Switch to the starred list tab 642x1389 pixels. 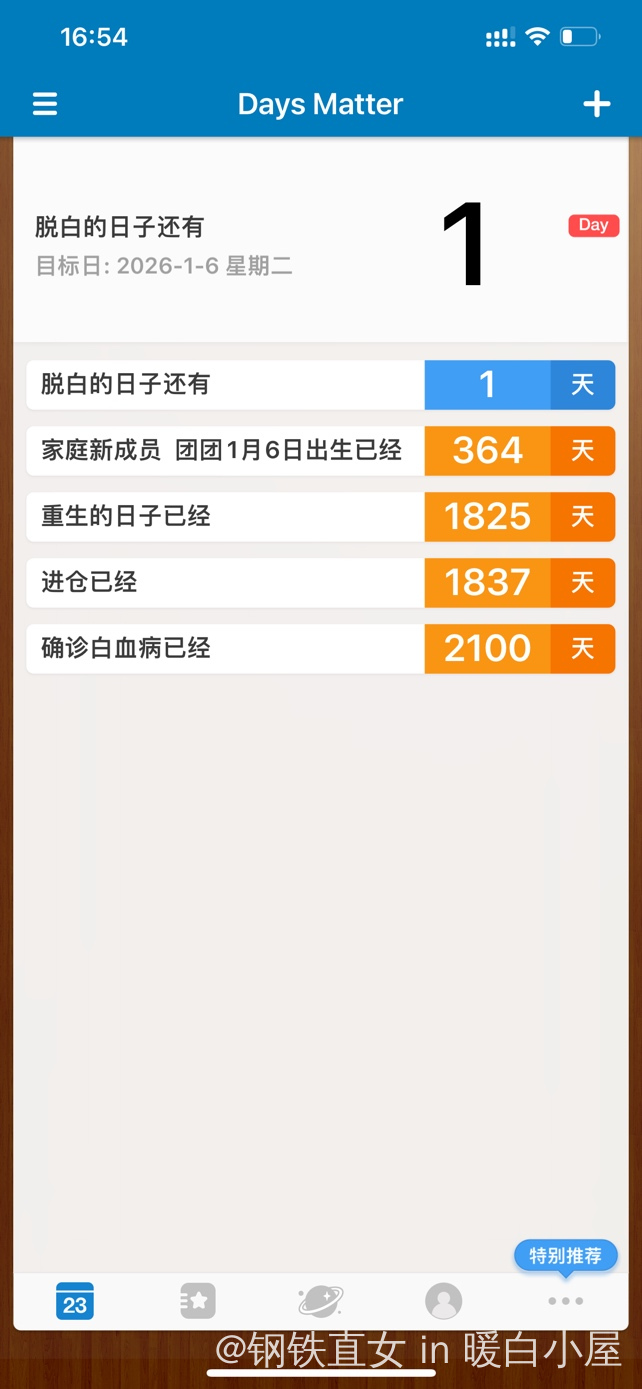(198, 1301)
